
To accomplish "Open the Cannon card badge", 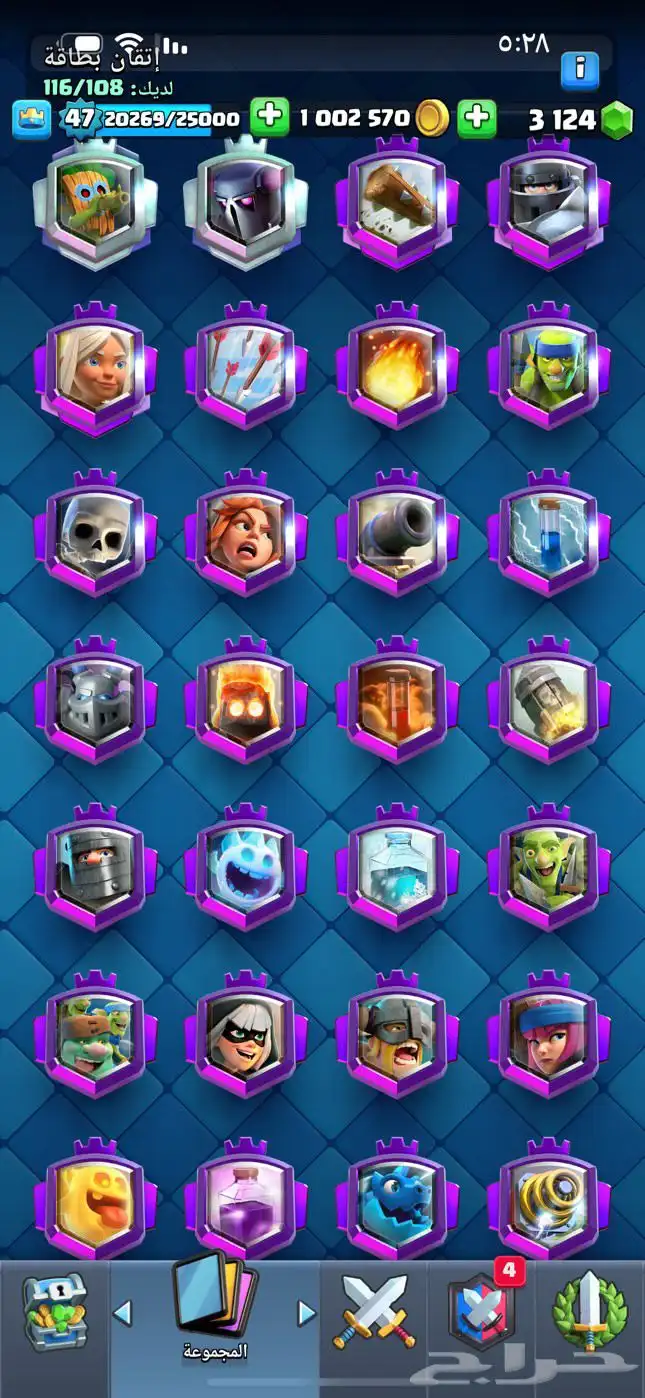I will click(x=397, y=534).
